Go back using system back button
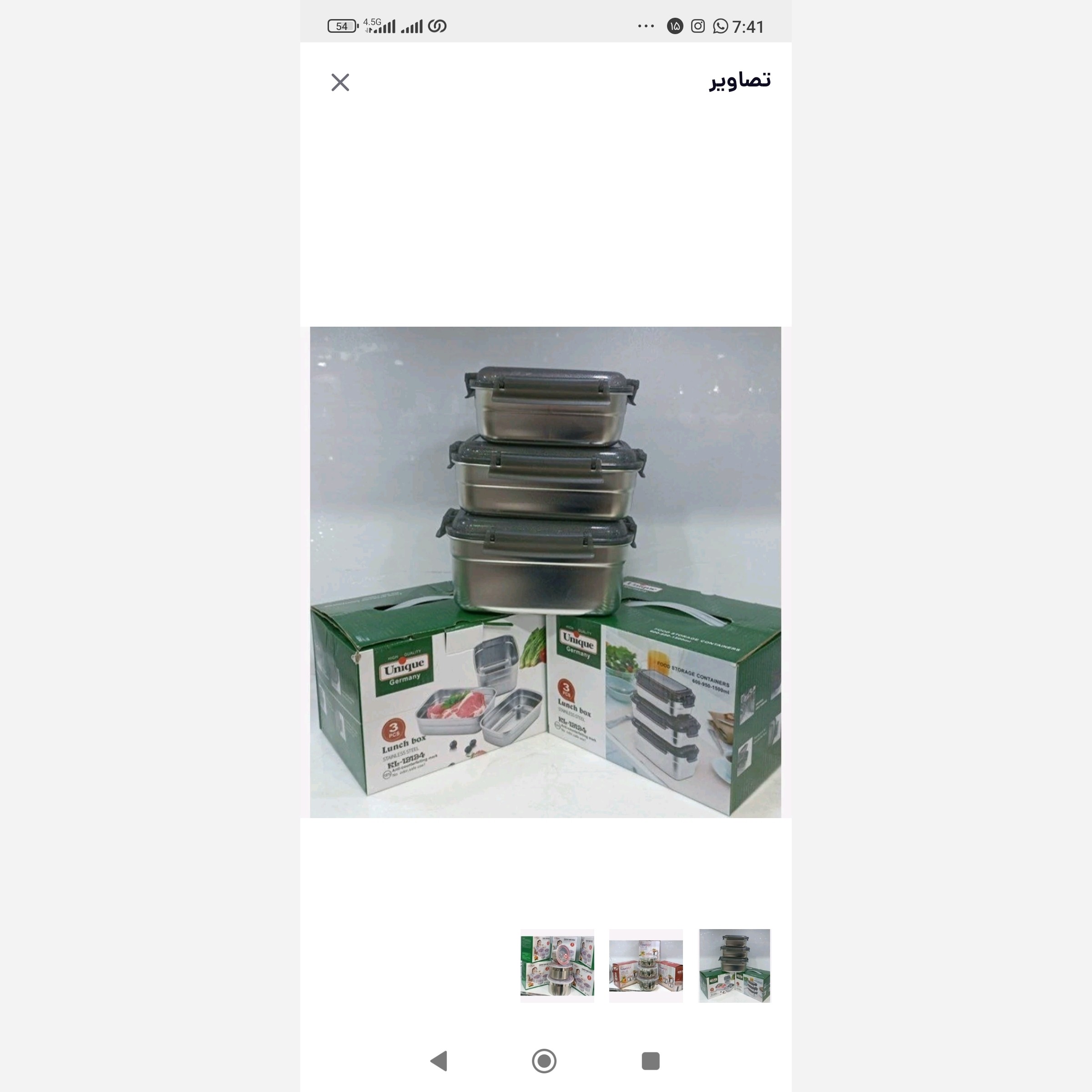 [439, 1061]
